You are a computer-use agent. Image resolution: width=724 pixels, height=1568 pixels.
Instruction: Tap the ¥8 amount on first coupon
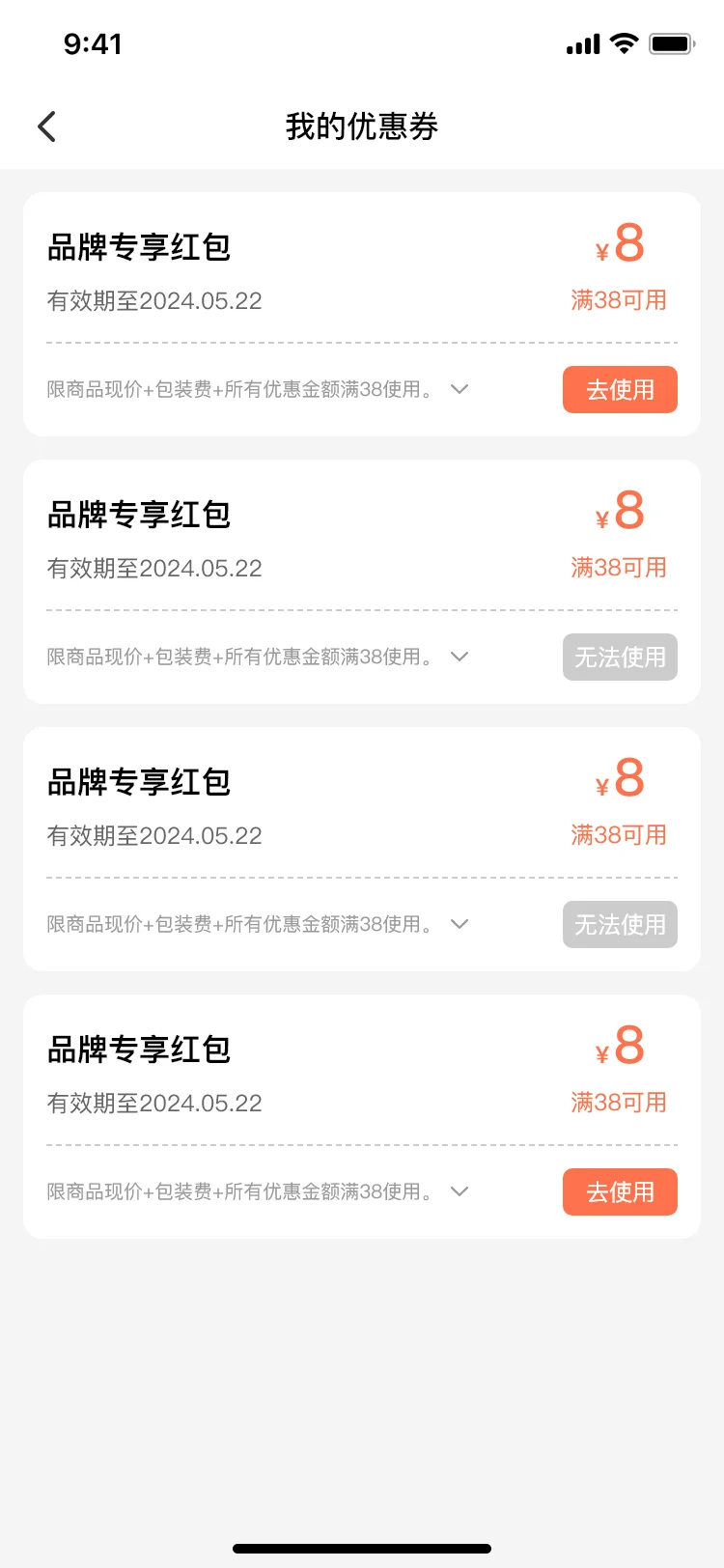point(619,244)
